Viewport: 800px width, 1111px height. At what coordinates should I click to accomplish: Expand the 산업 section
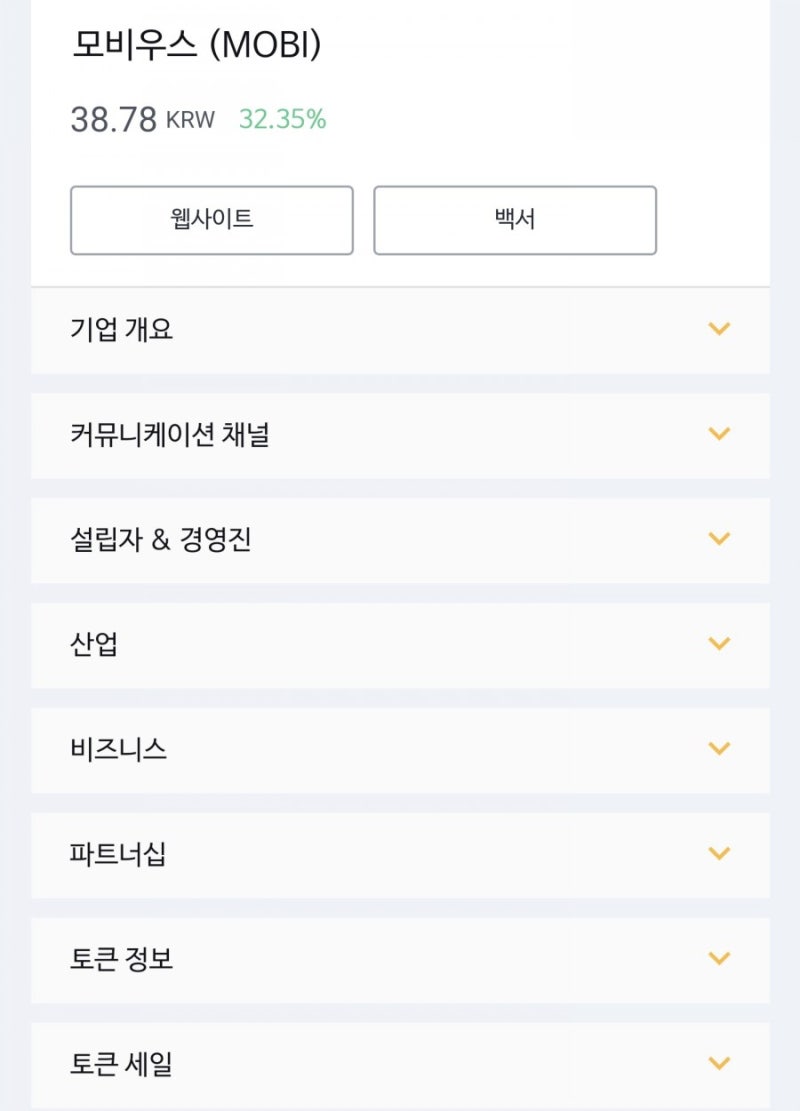[400, 646]
